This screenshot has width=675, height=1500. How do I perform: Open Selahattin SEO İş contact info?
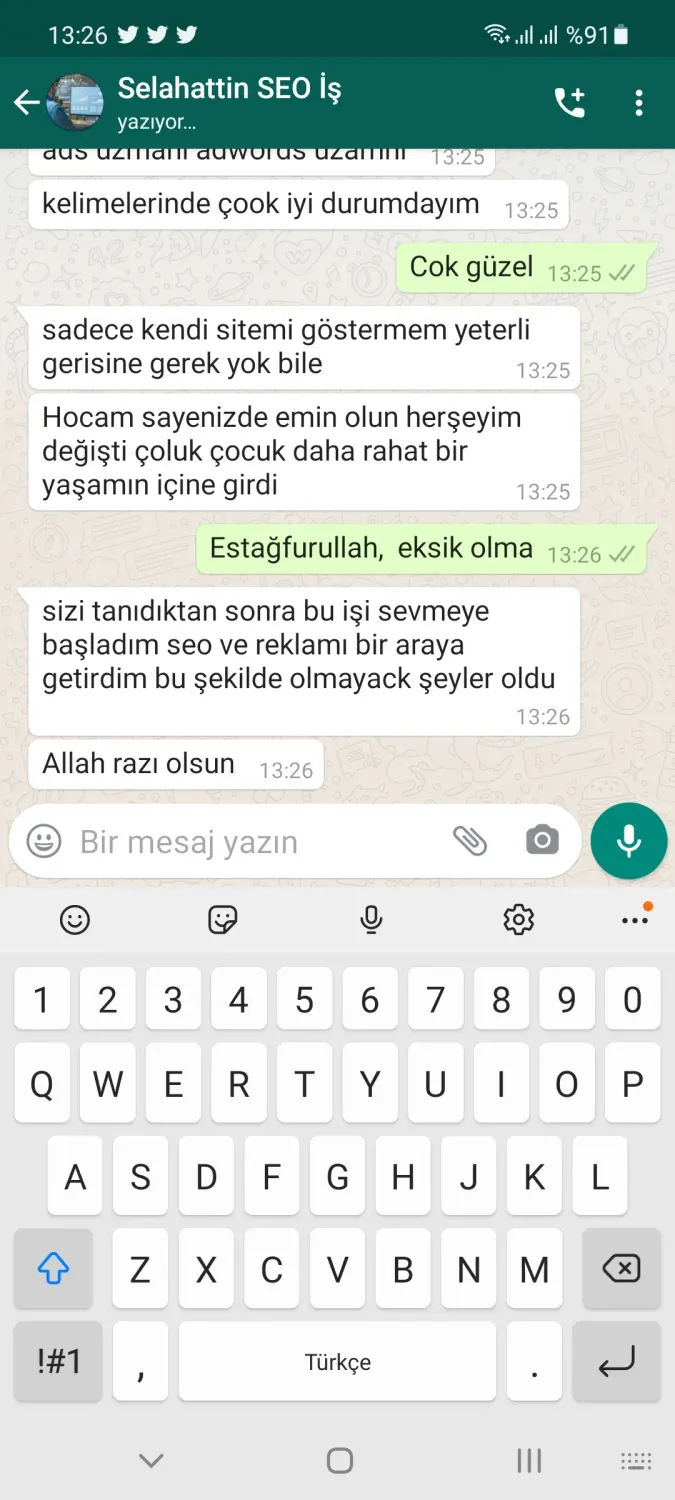(230, 101)
